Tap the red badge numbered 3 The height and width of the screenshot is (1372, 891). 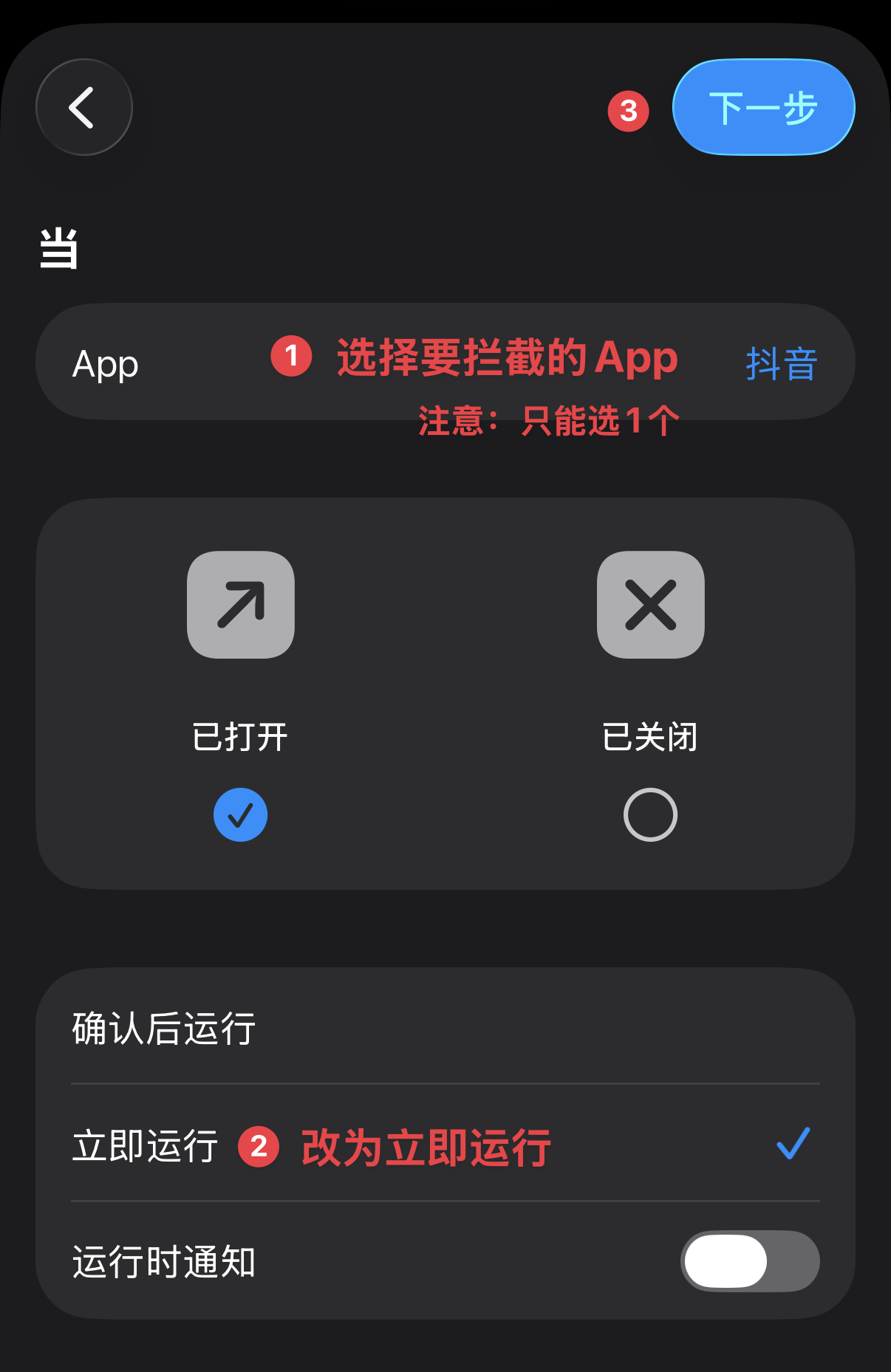point(627,112)
